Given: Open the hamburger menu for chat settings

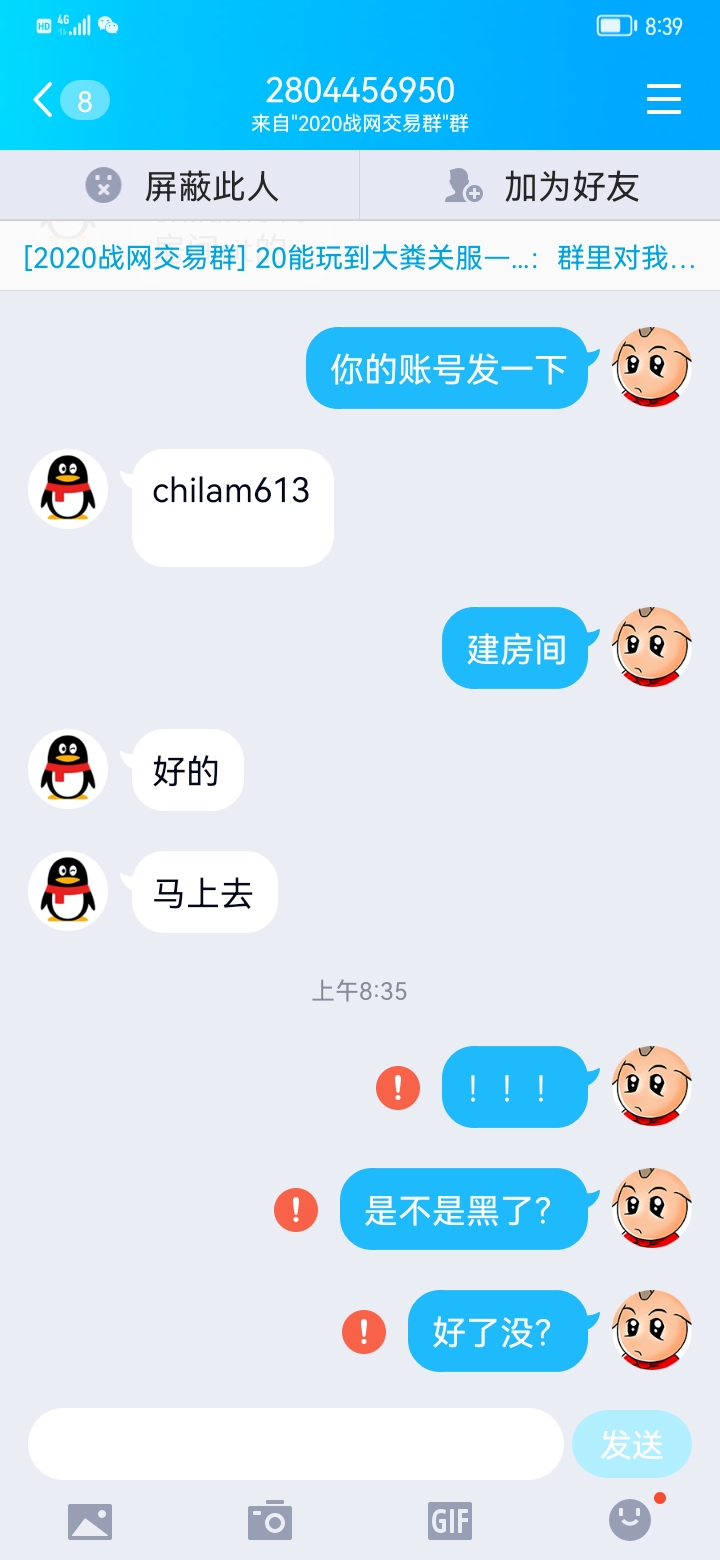Looking at the screenshot, I should click(x=663, y=100).
